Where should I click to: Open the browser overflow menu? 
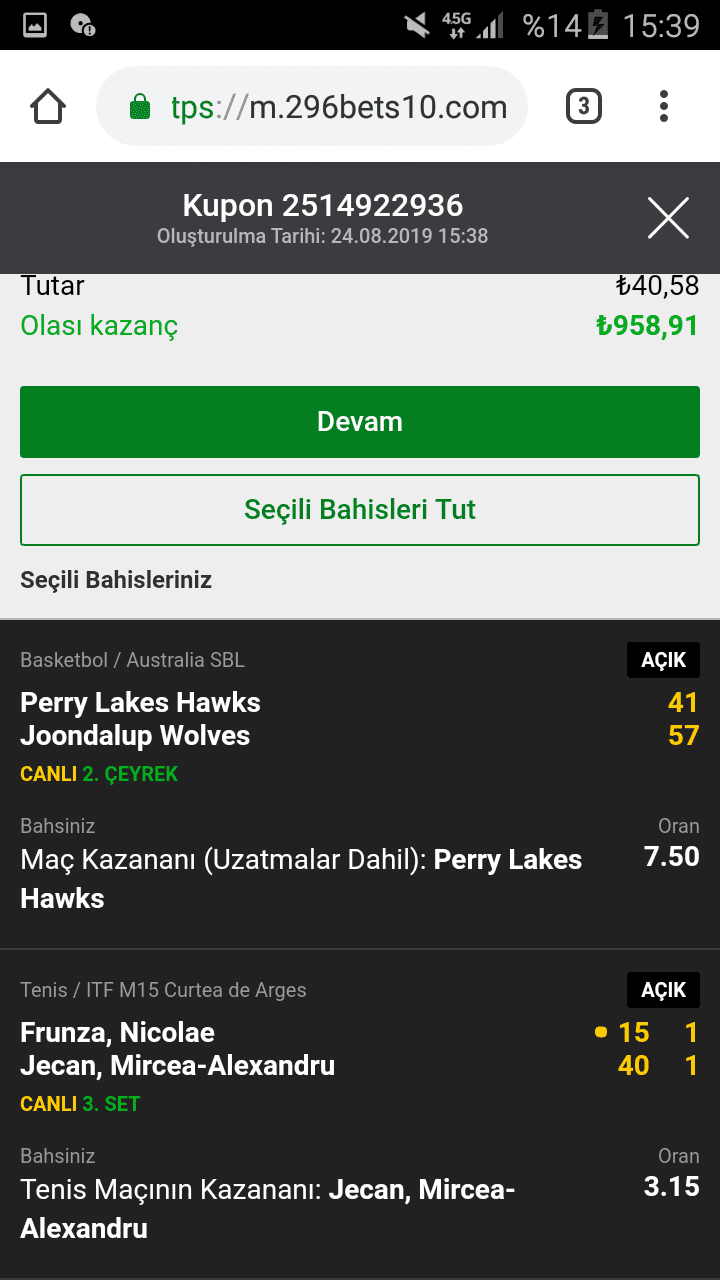tap(664, 106)
